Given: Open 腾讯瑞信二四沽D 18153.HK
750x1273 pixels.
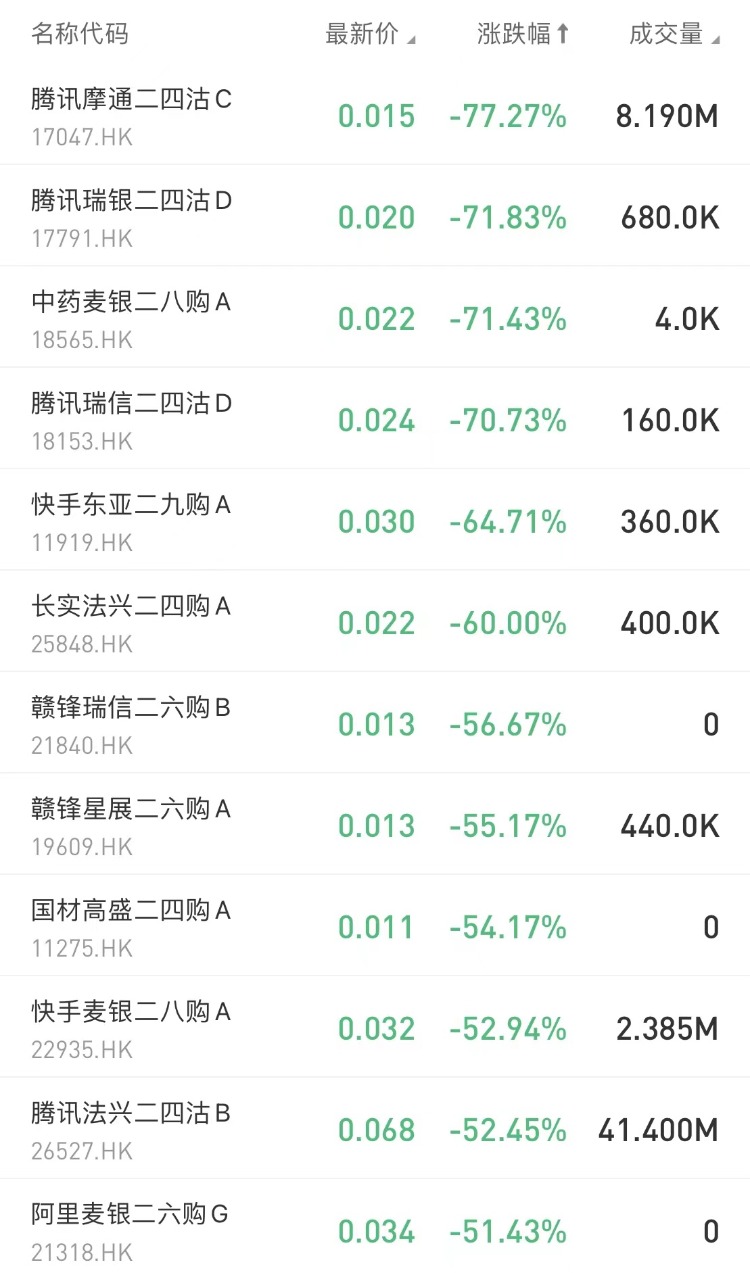Looking at the screenshot, I should click(375, 419).
